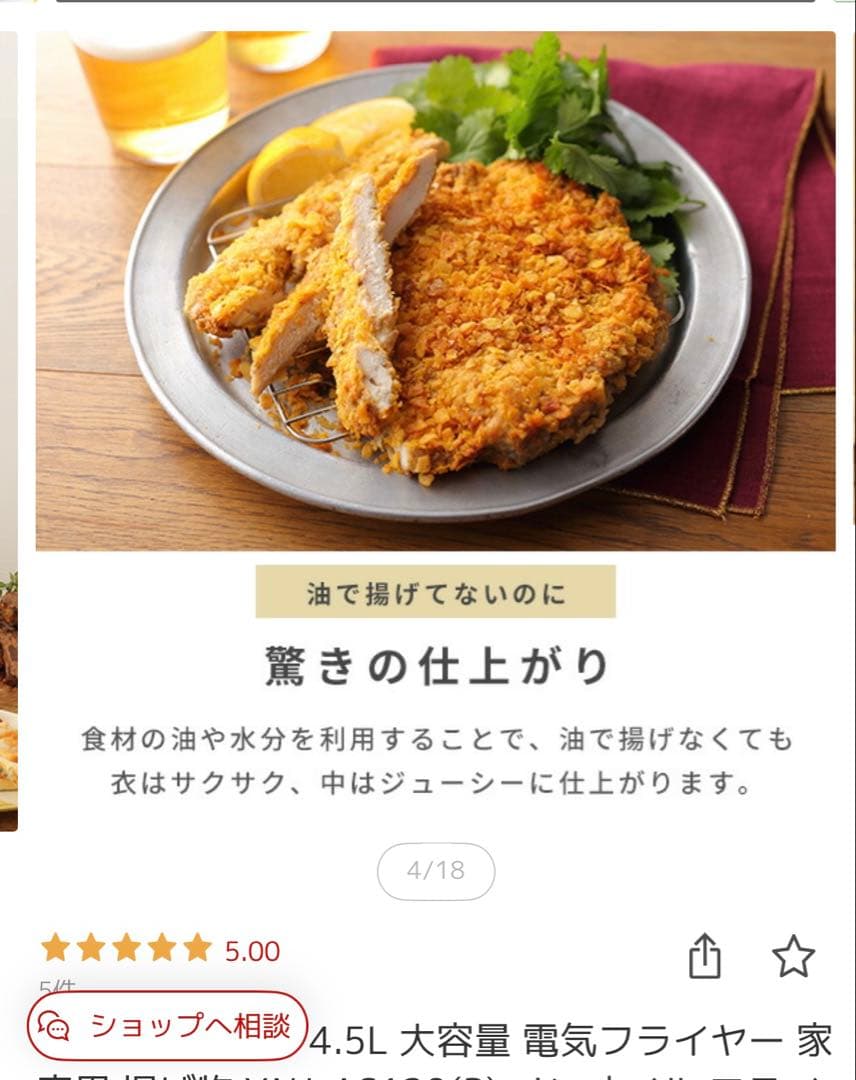Open the fried cutlet product image
This screenshot has width=856, height=1080.
click(435, 290)
